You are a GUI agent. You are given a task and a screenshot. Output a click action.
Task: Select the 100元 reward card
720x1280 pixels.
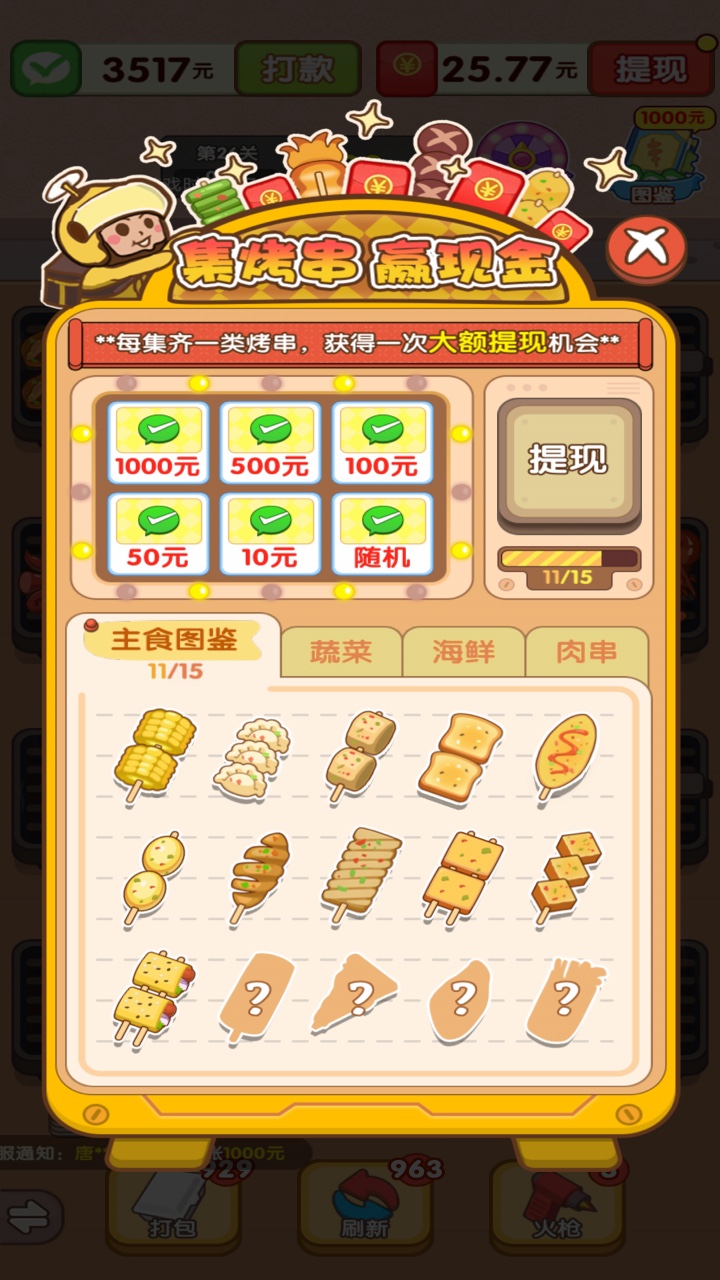(x=382, y=443)
